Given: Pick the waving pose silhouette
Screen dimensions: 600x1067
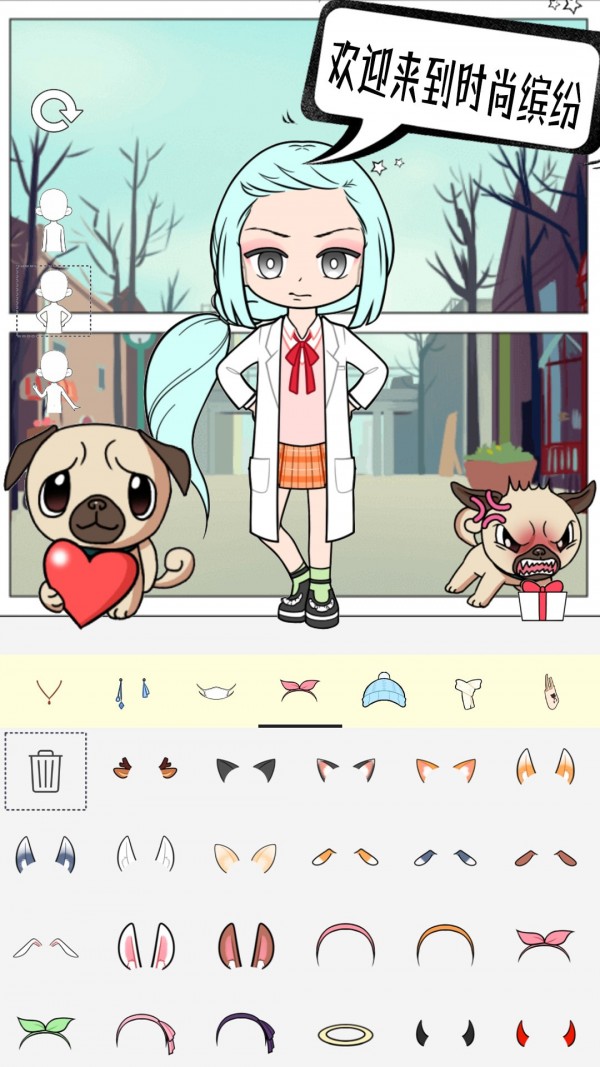Looking at the screenshot, I should coord(55,385).
